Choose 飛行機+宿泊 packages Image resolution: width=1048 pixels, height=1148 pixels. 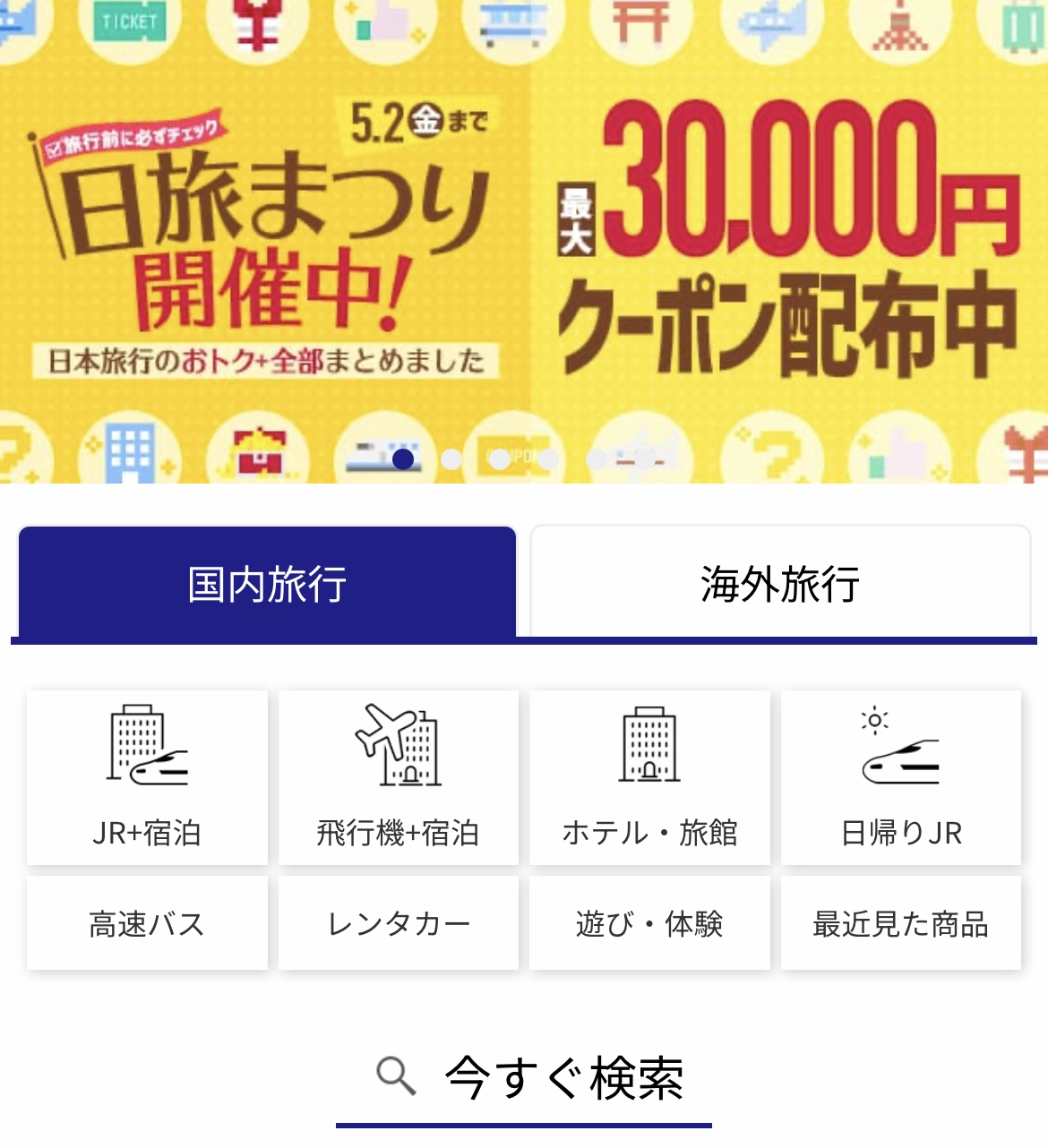399,777
